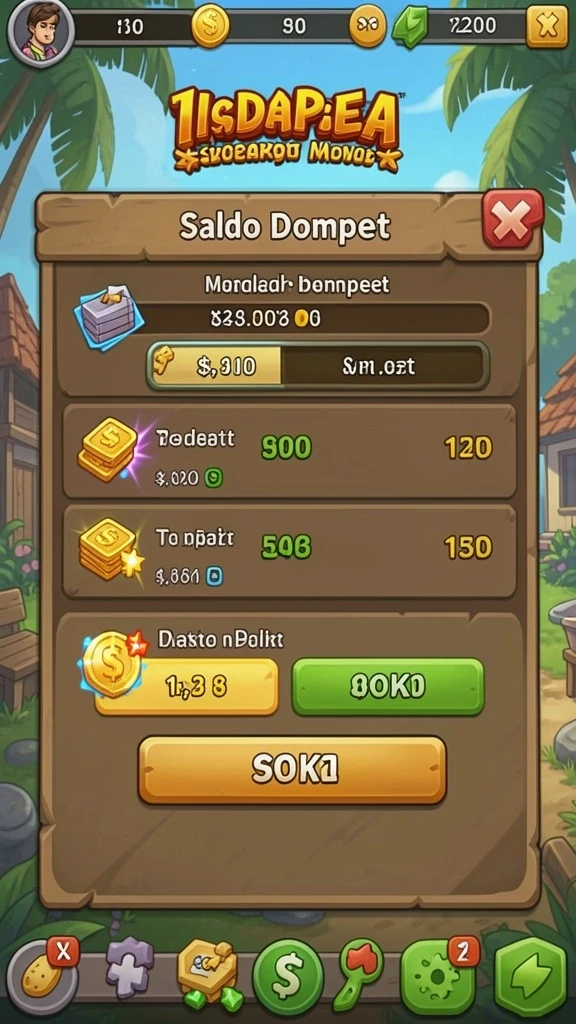
Task: Open the green gear settings with badge 2
Action: tap(437, 977)
